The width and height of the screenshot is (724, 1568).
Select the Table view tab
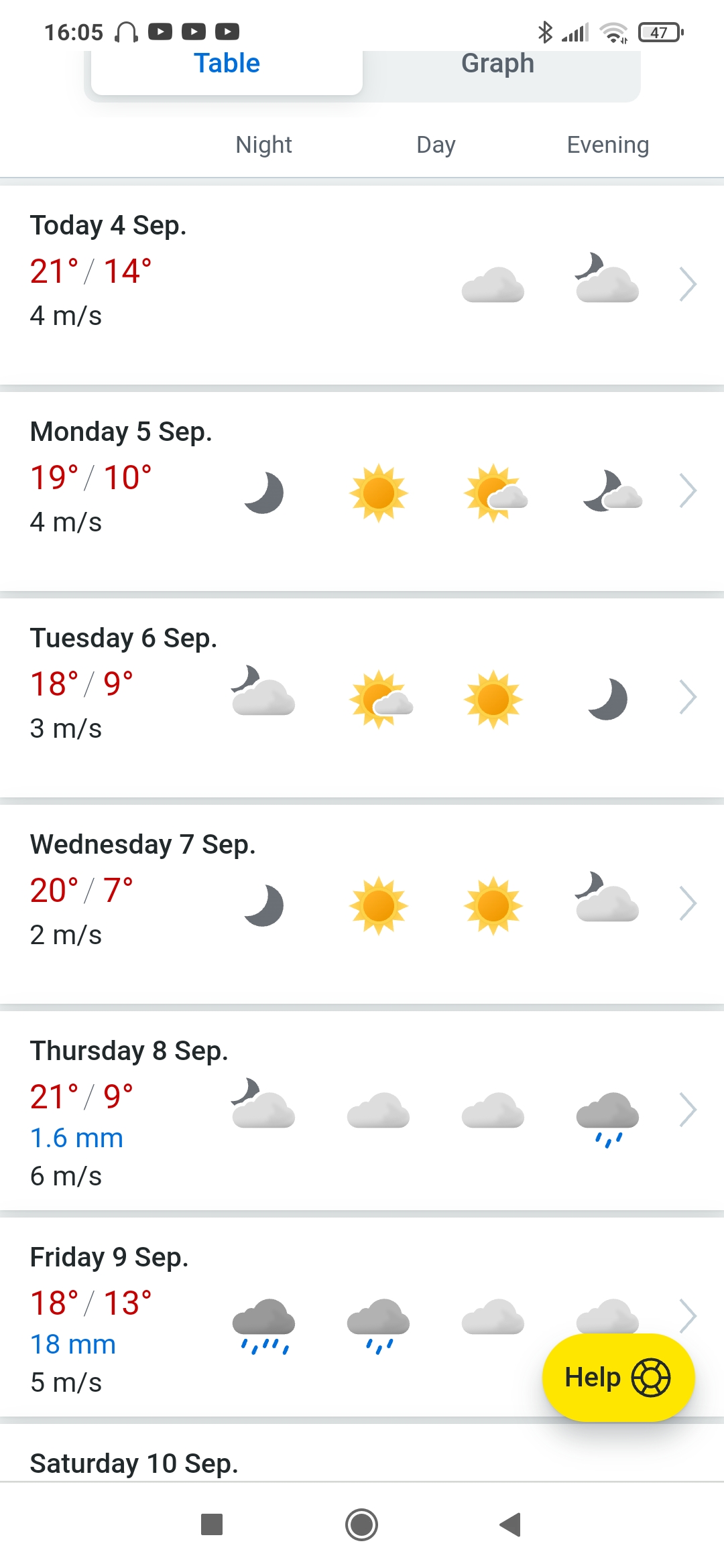(x=227, y=65)
